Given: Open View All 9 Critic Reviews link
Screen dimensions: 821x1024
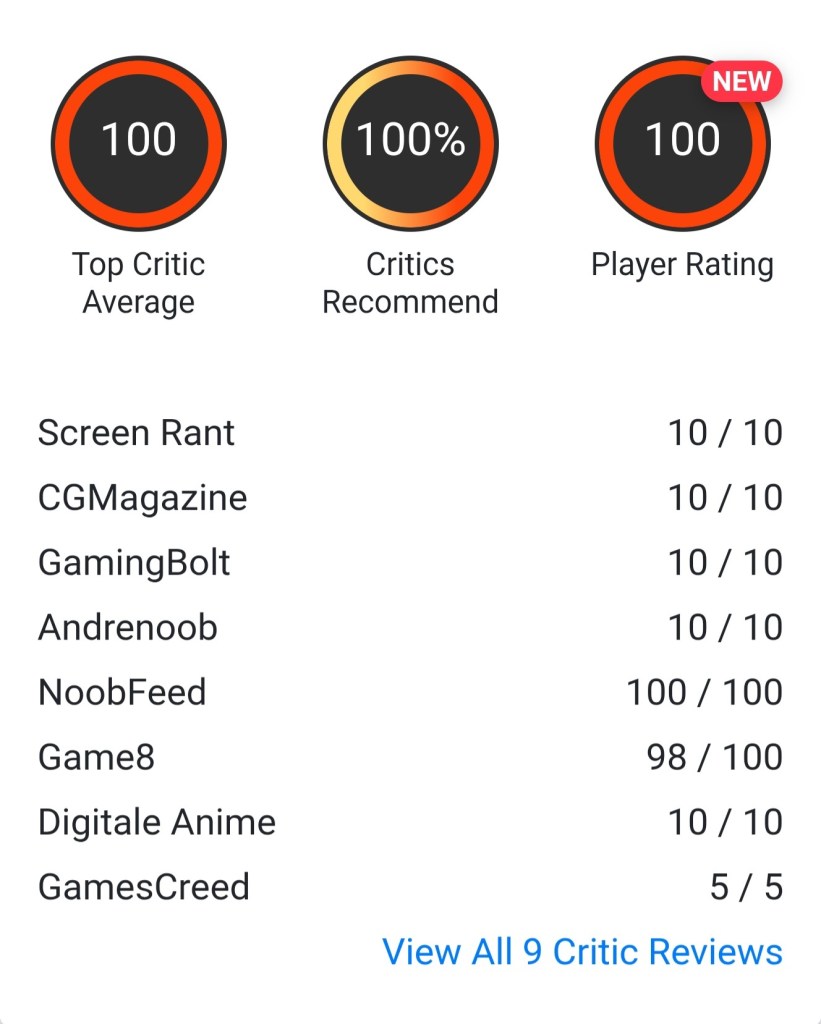Looking at the screenshot, I should (582, 951).
